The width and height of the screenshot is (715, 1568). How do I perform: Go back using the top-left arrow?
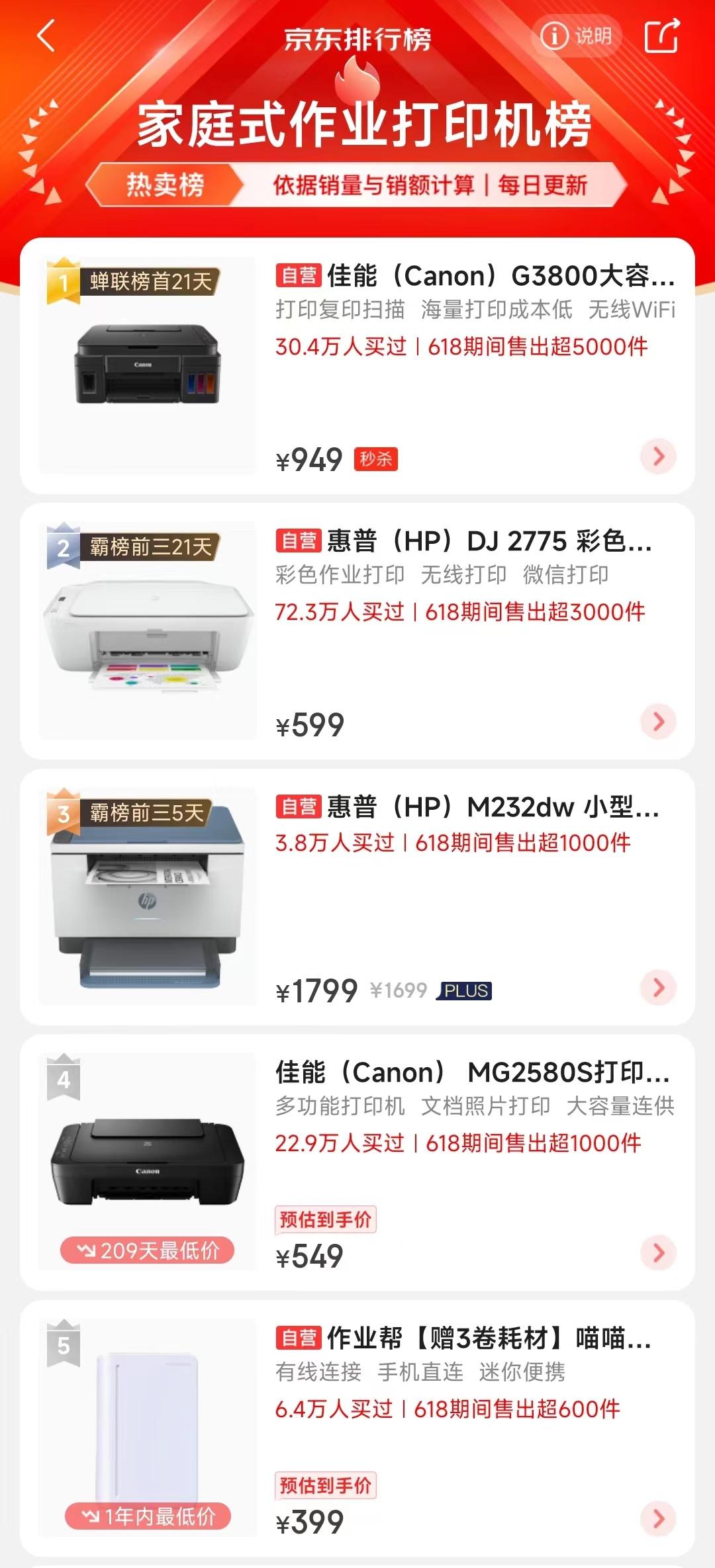[x=46, y=36]
